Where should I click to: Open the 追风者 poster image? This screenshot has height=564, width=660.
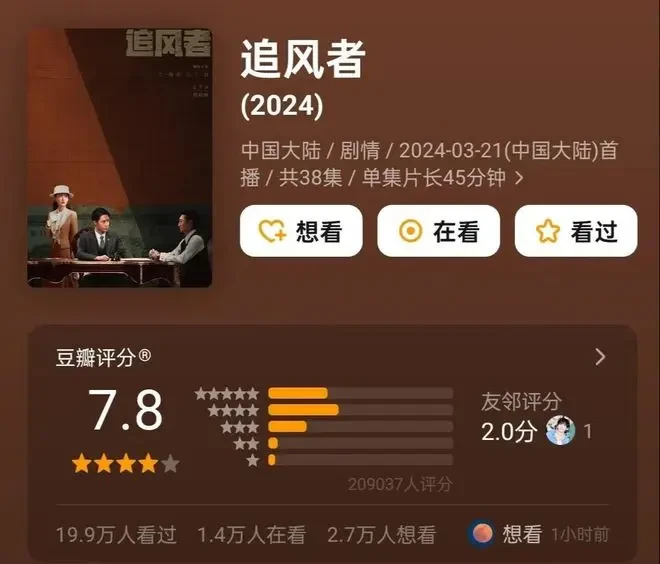pyautogui.click(x=119, y=158)
